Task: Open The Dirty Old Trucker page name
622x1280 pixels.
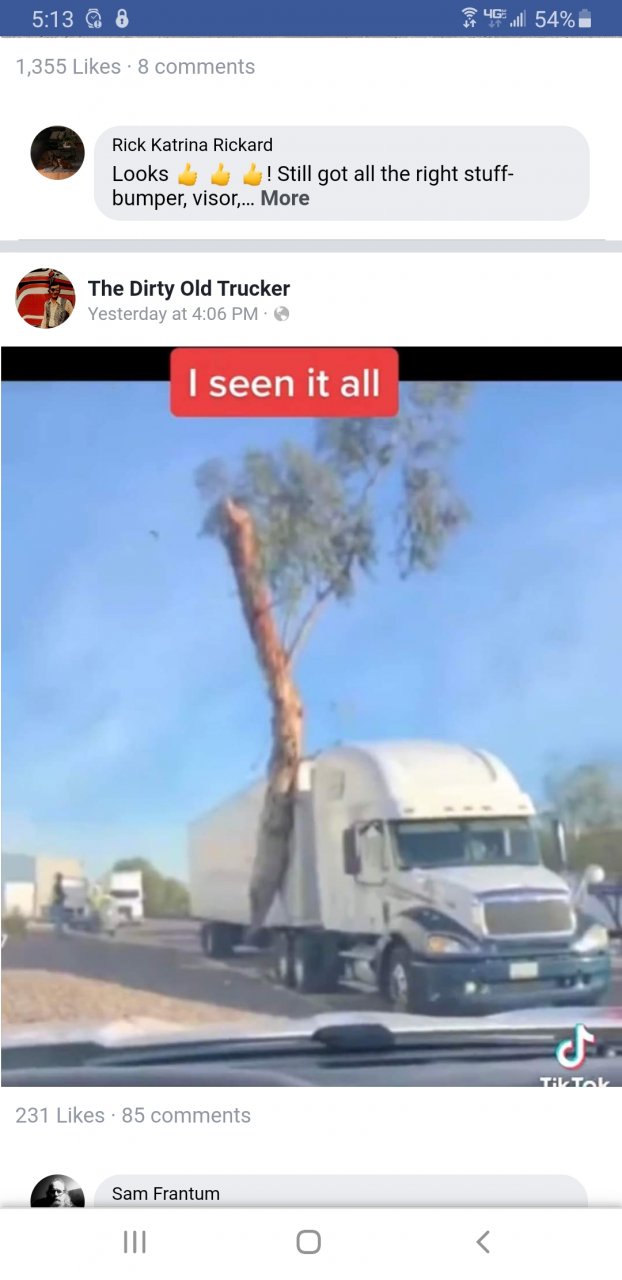Action: click(189, 288)
